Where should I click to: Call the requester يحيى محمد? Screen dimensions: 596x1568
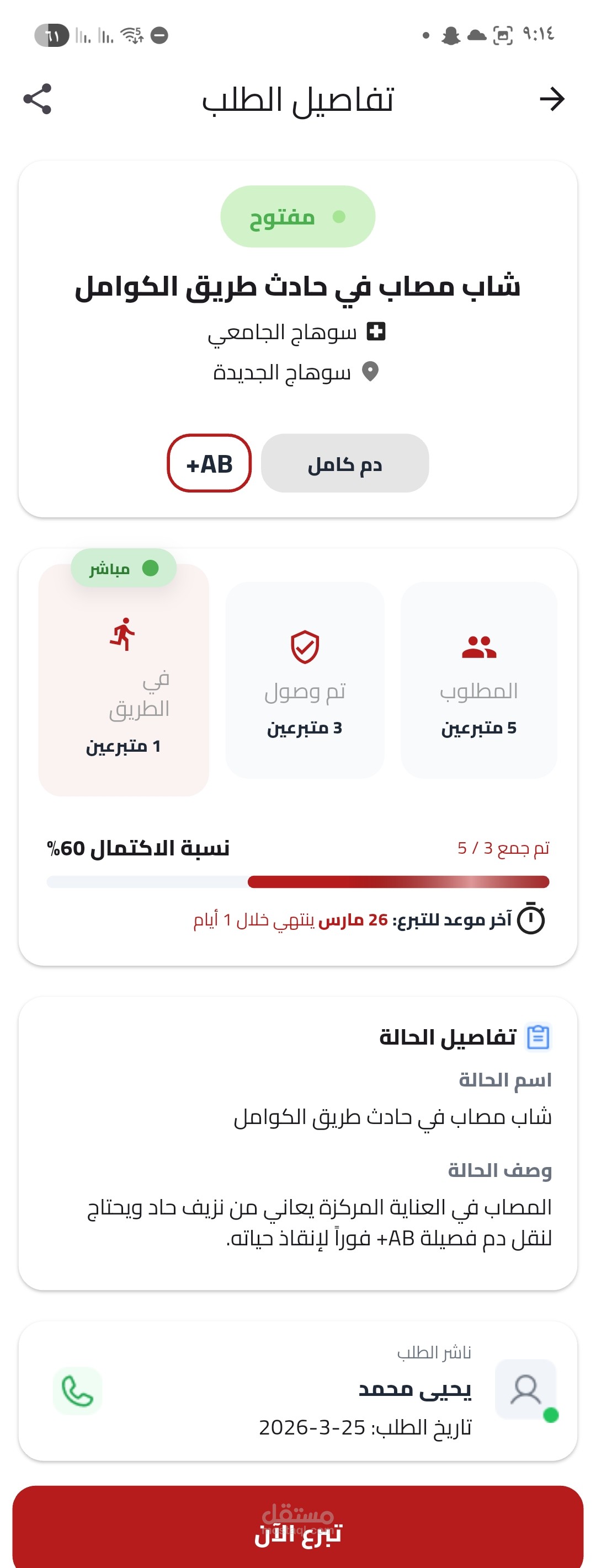coord(77,1391)
